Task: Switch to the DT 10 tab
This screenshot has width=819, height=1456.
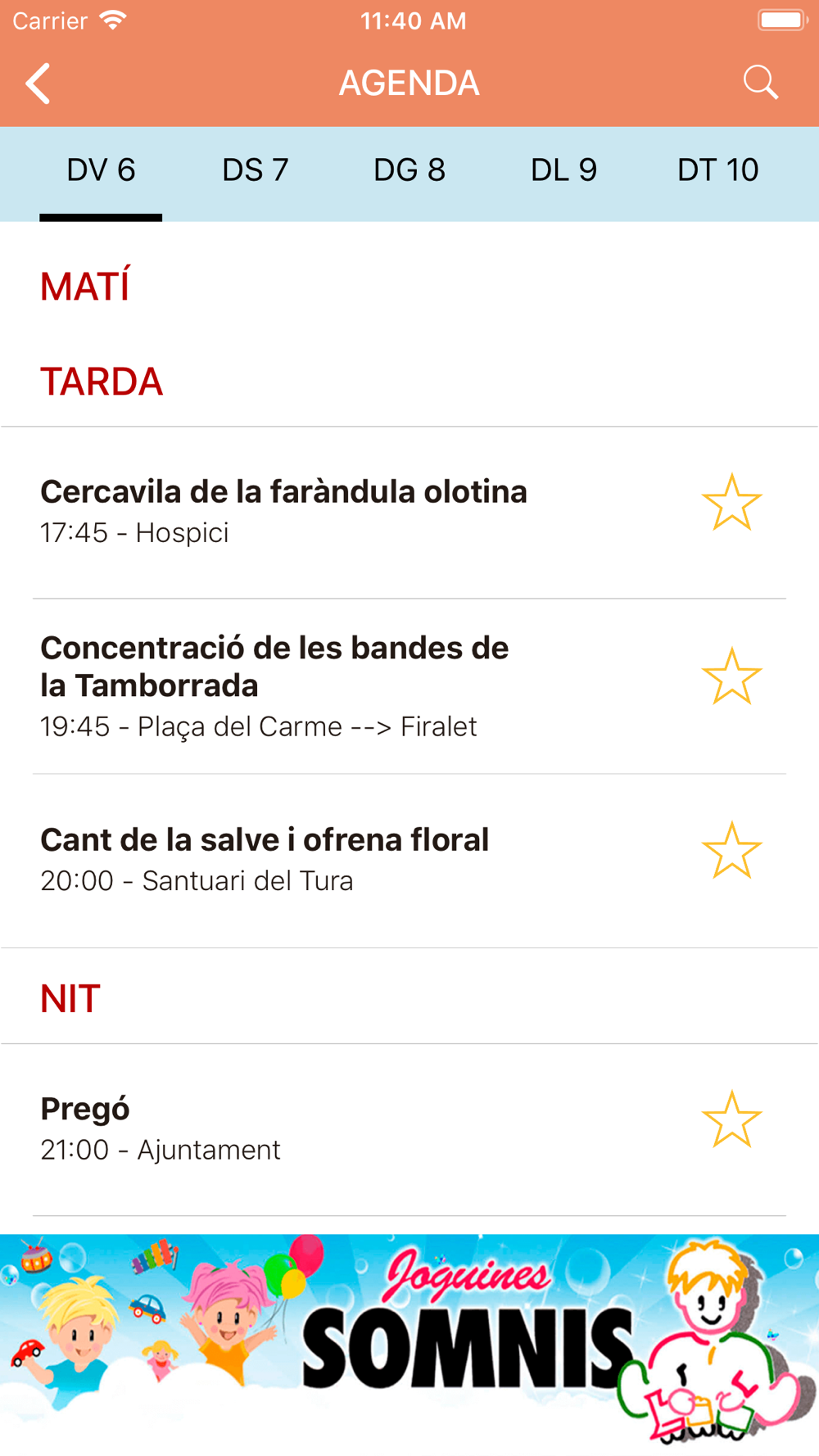Action: (x=717, y=170)
